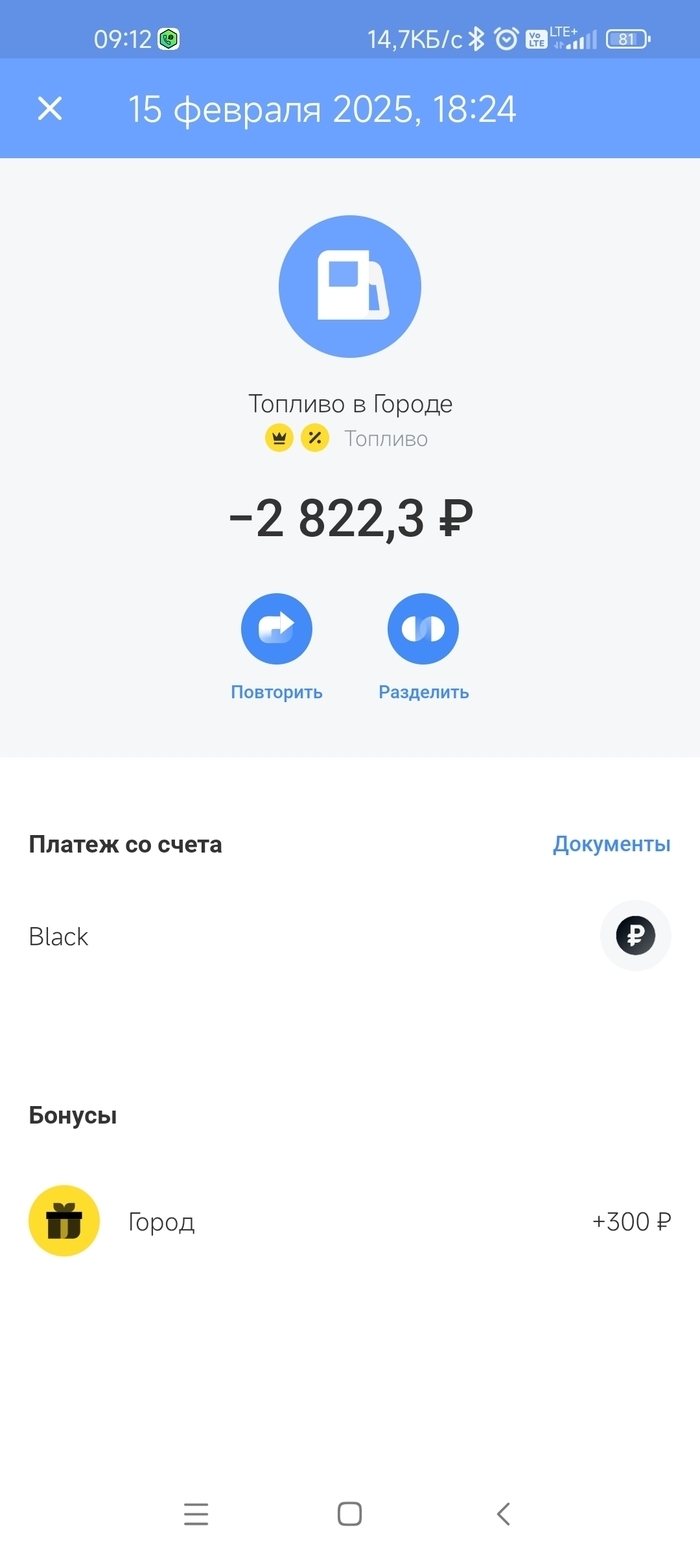
Task: Split the bill with Разделить
Action: 423,630
